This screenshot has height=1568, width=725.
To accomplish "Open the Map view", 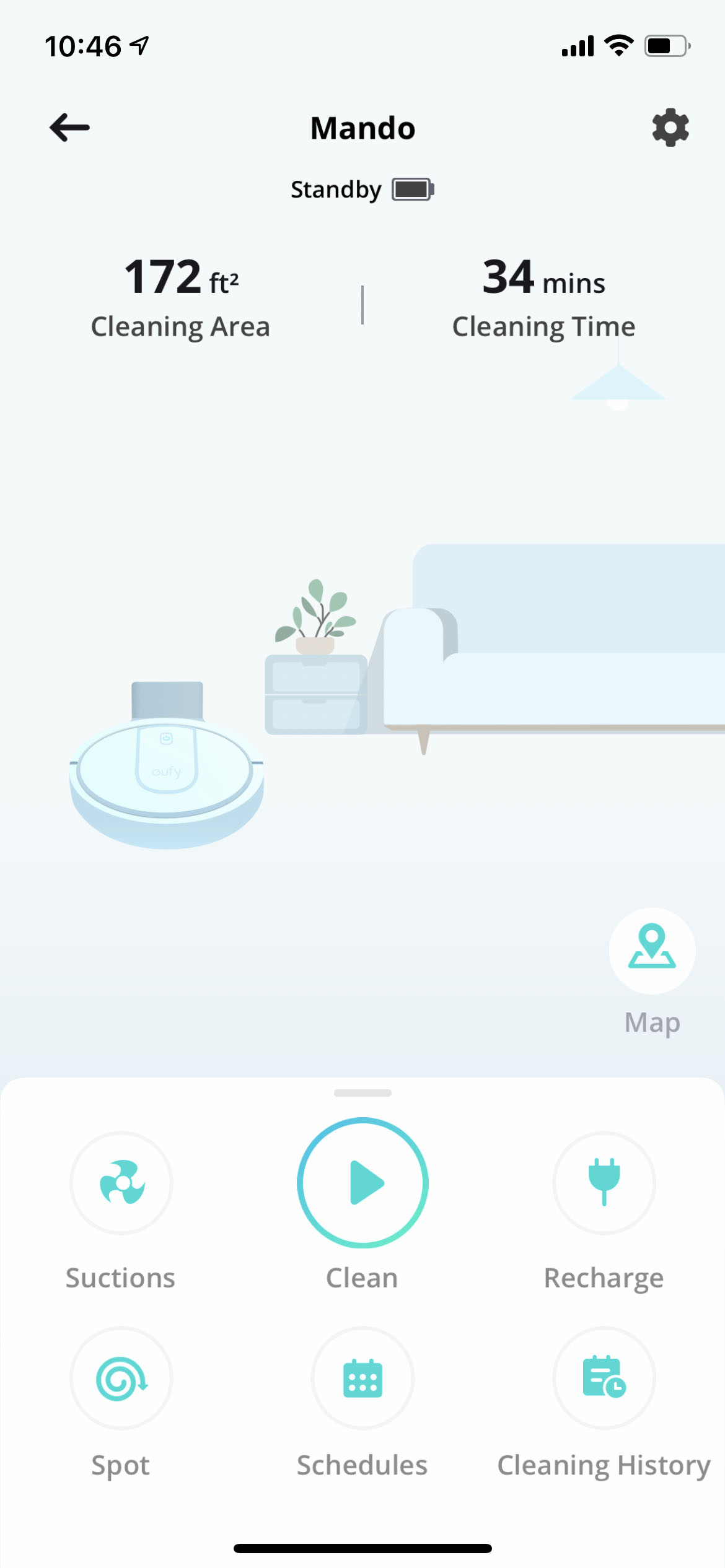I will [652, 951].
